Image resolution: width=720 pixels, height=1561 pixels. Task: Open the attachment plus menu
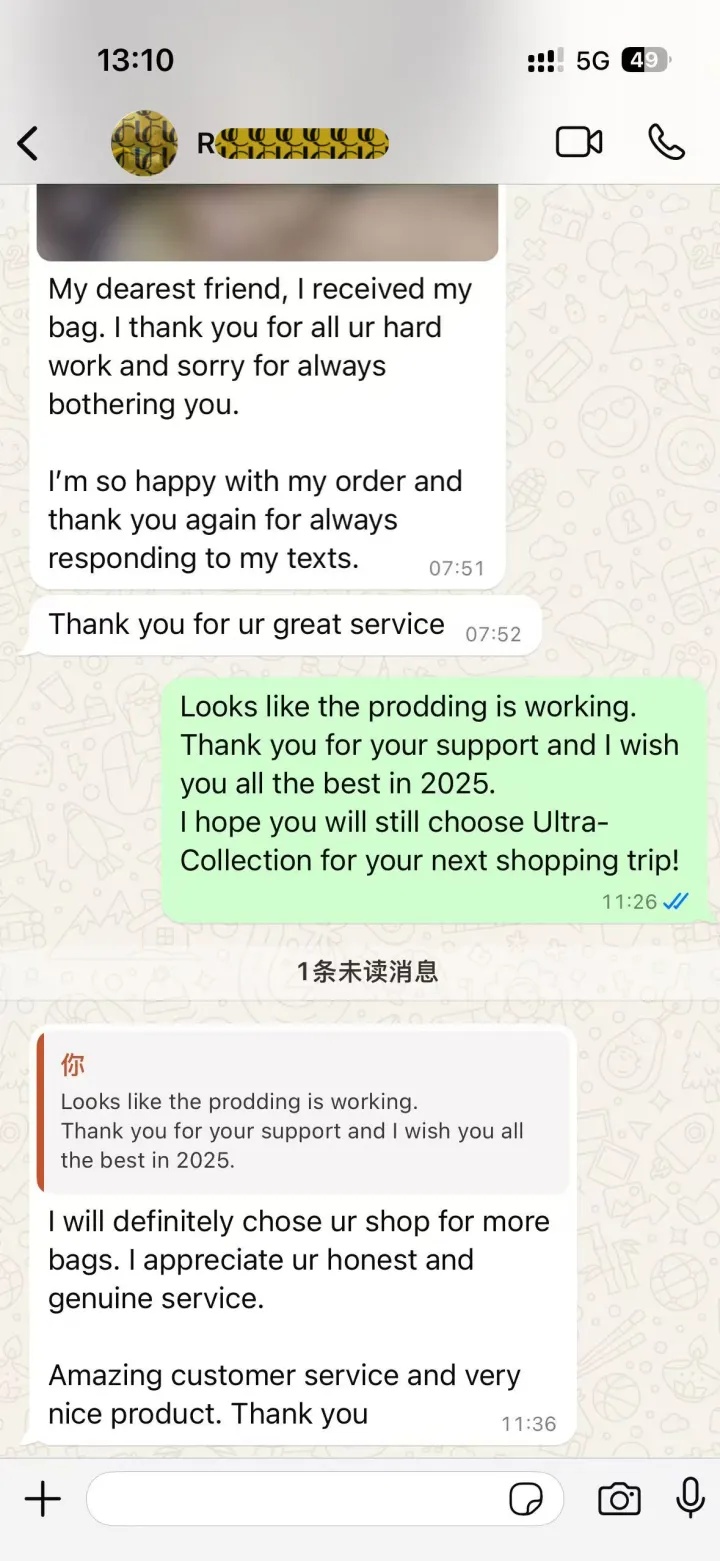point(42,1499)
